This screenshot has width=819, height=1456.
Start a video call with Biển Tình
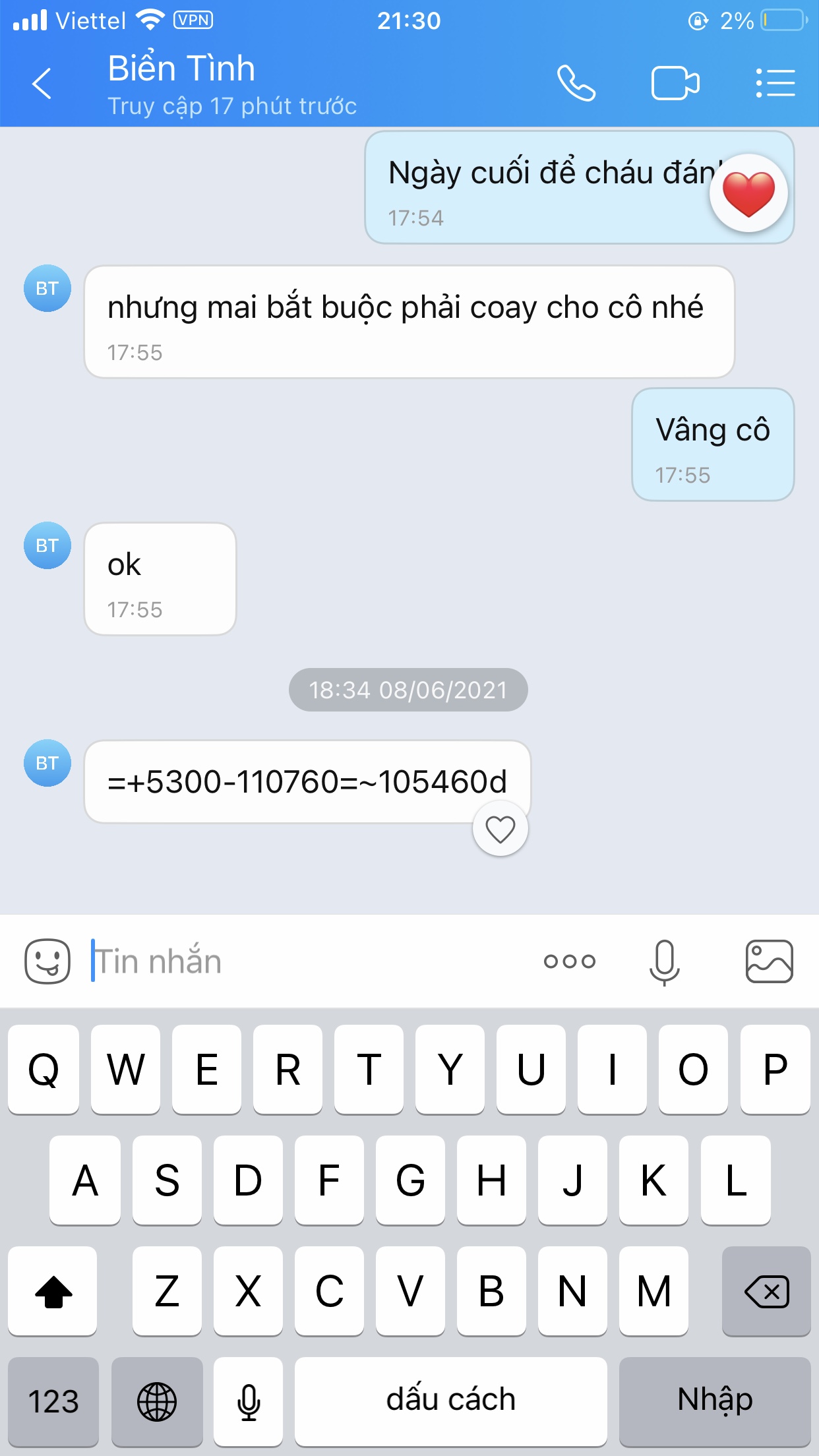[x=675, y=84]
